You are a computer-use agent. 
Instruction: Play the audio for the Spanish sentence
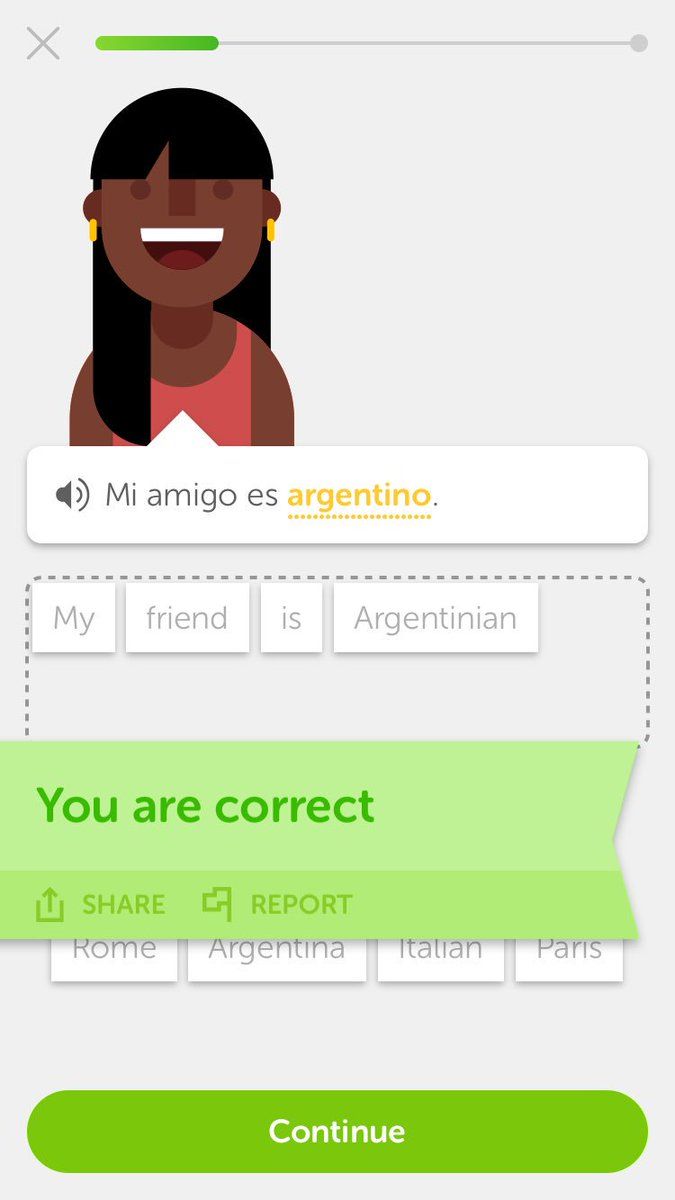[72, 495]
